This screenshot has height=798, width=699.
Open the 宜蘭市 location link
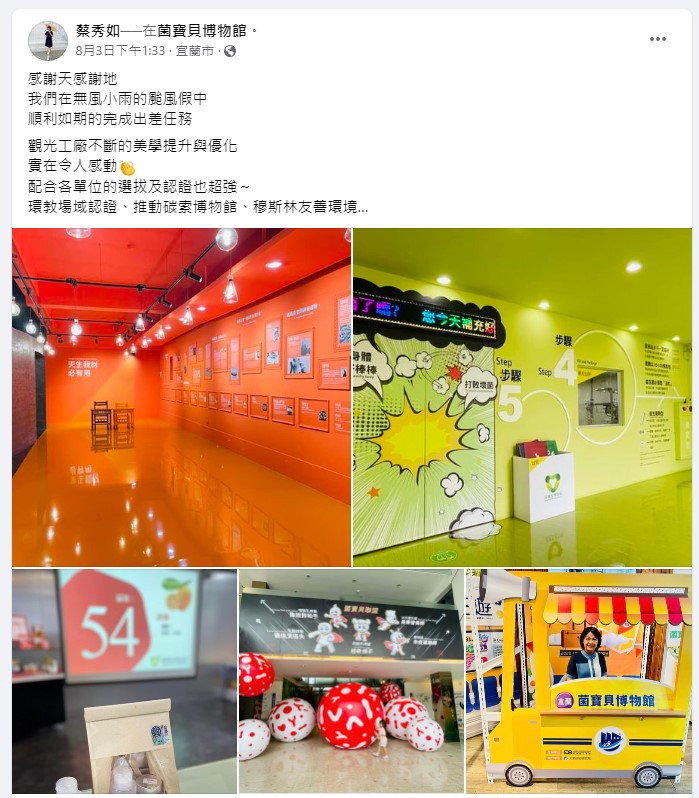point(195,50)
